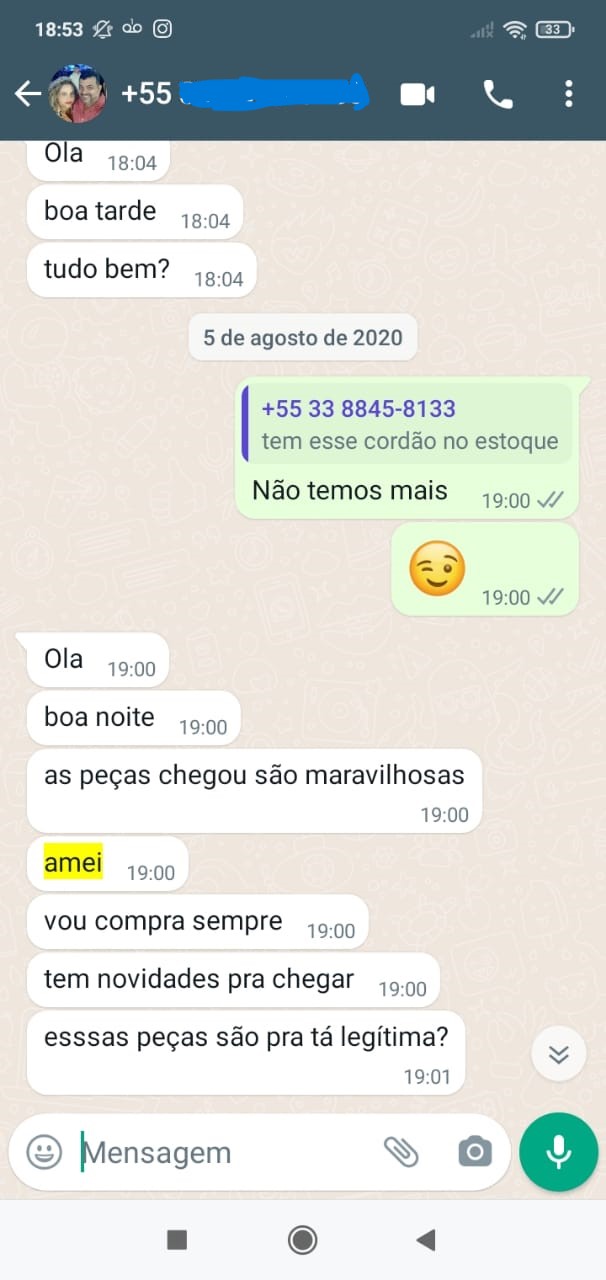Open the contact profile picture
The width and height of the screenshot is (606, 1280).
click(x=77, y=94)
